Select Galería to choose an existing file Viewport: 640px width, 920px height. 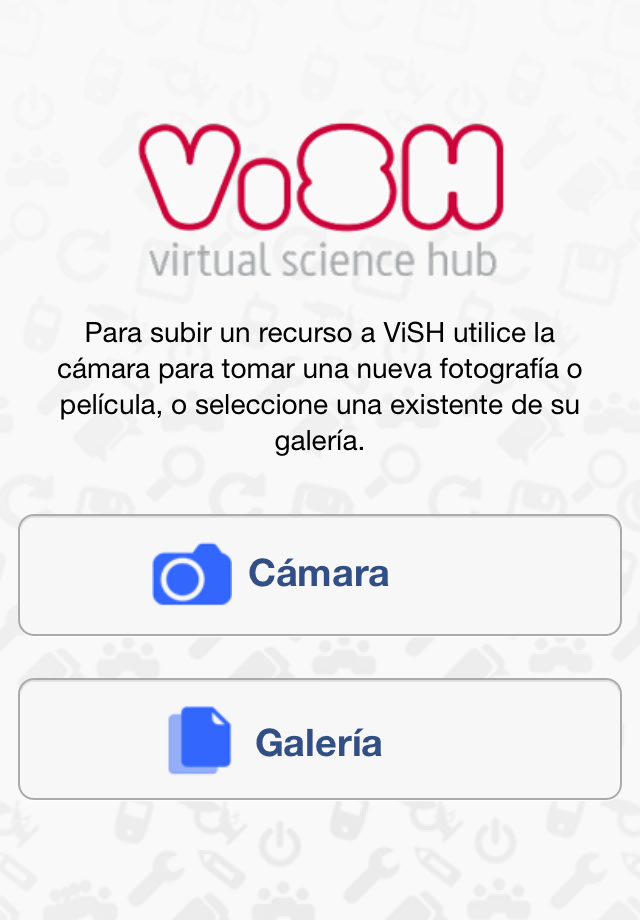coord(320,739)
